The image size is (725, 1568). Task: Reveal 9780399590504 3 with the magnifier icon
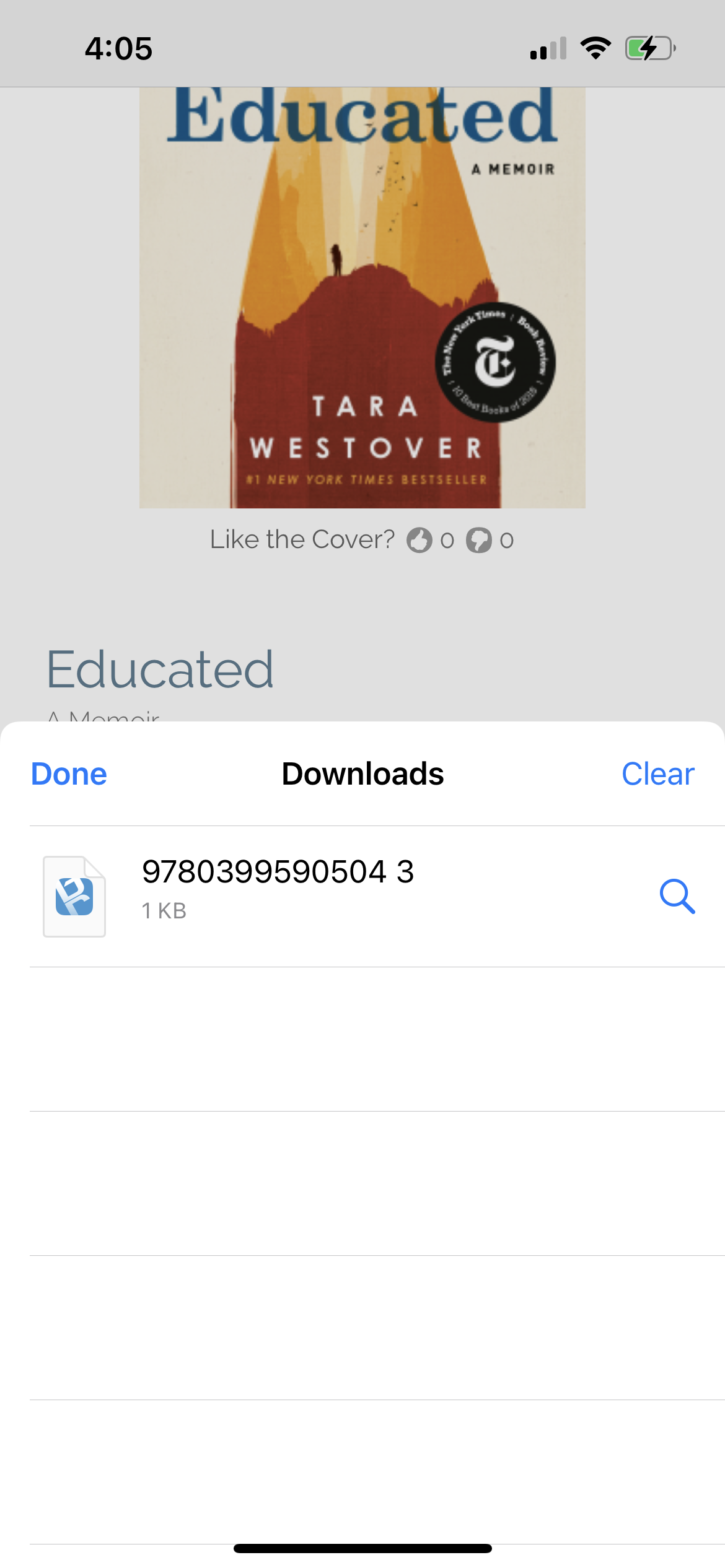coord(677,895)
